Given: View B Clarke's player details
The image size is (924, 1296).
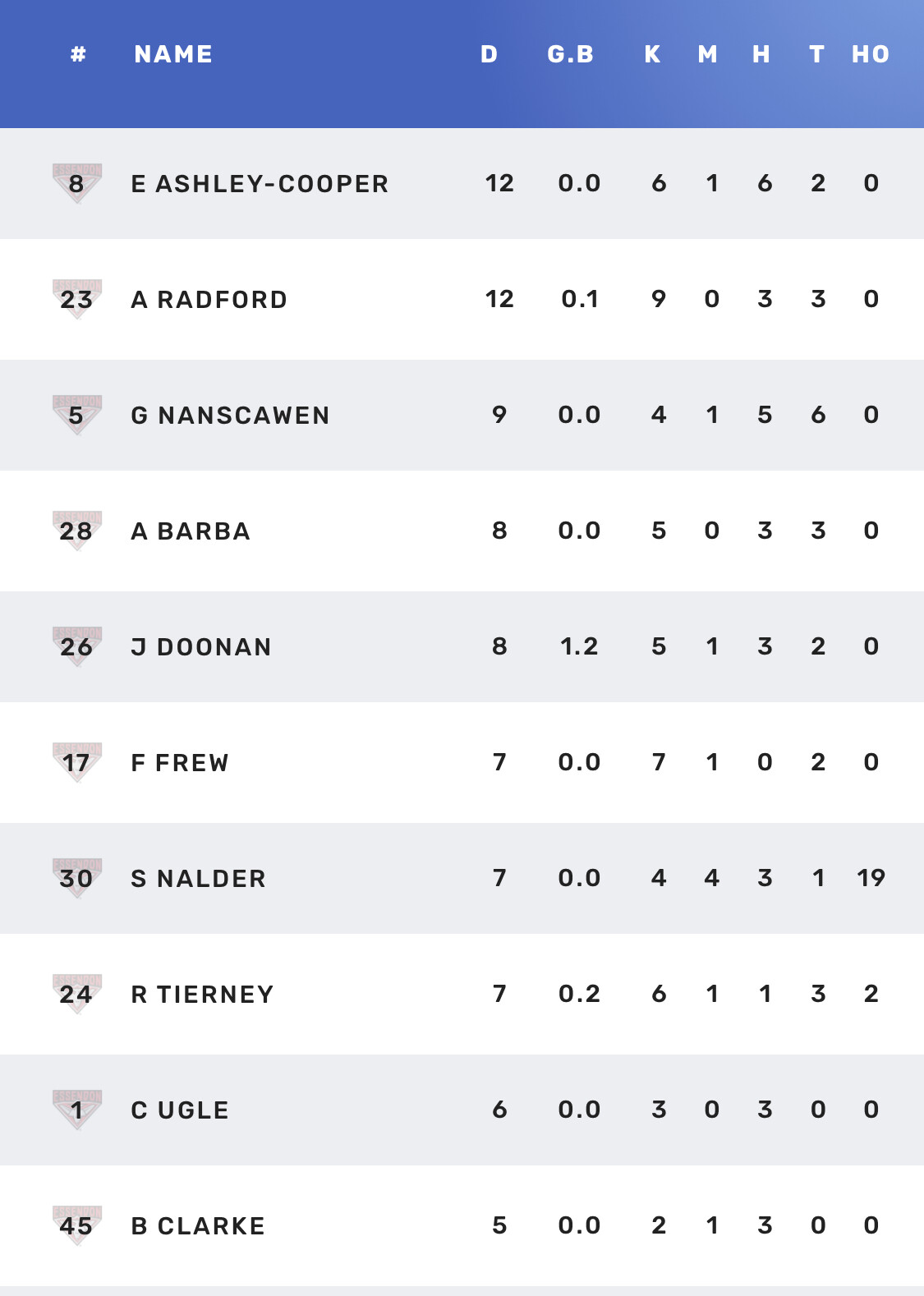Looking at the screenshot, I should [x=462, y=1225].
